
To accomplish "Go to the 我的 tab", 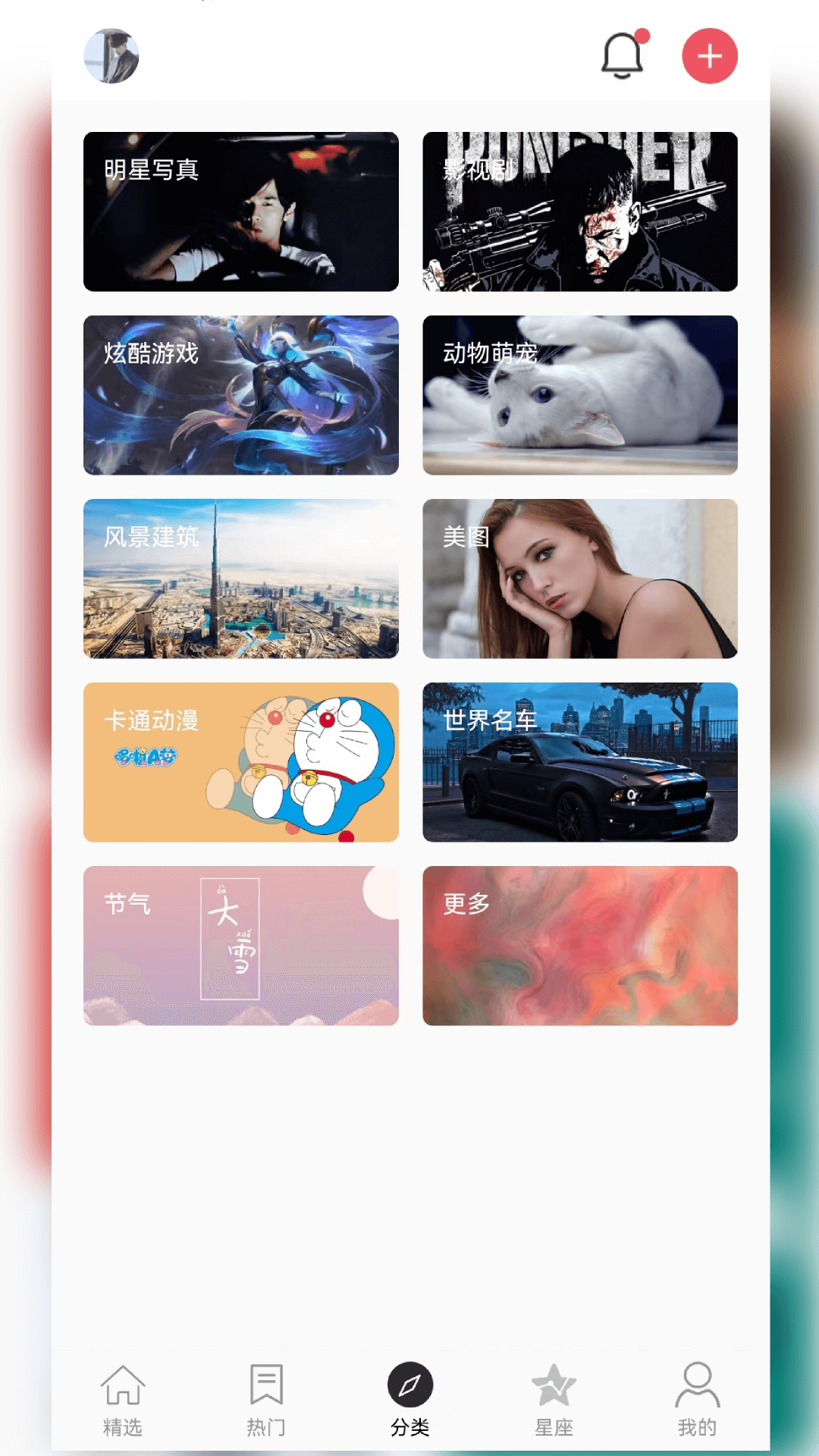I will click(x=698, y=1400).
